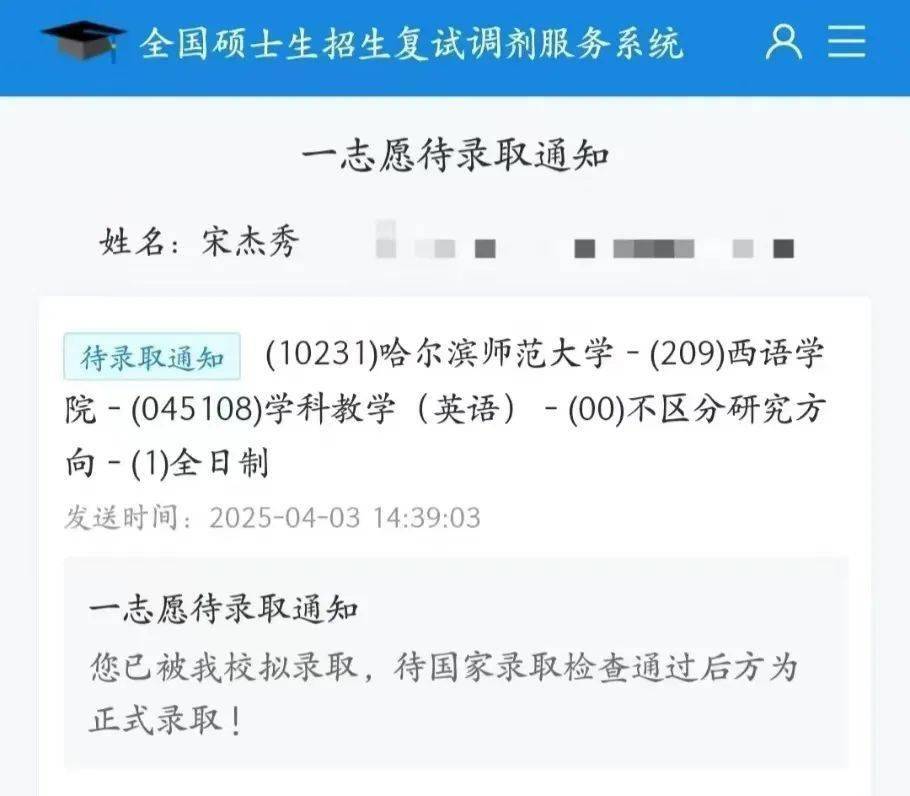The width and height of the screenshot is (910, 796).
Task: Open the hamburger menu
Action: 847,42
